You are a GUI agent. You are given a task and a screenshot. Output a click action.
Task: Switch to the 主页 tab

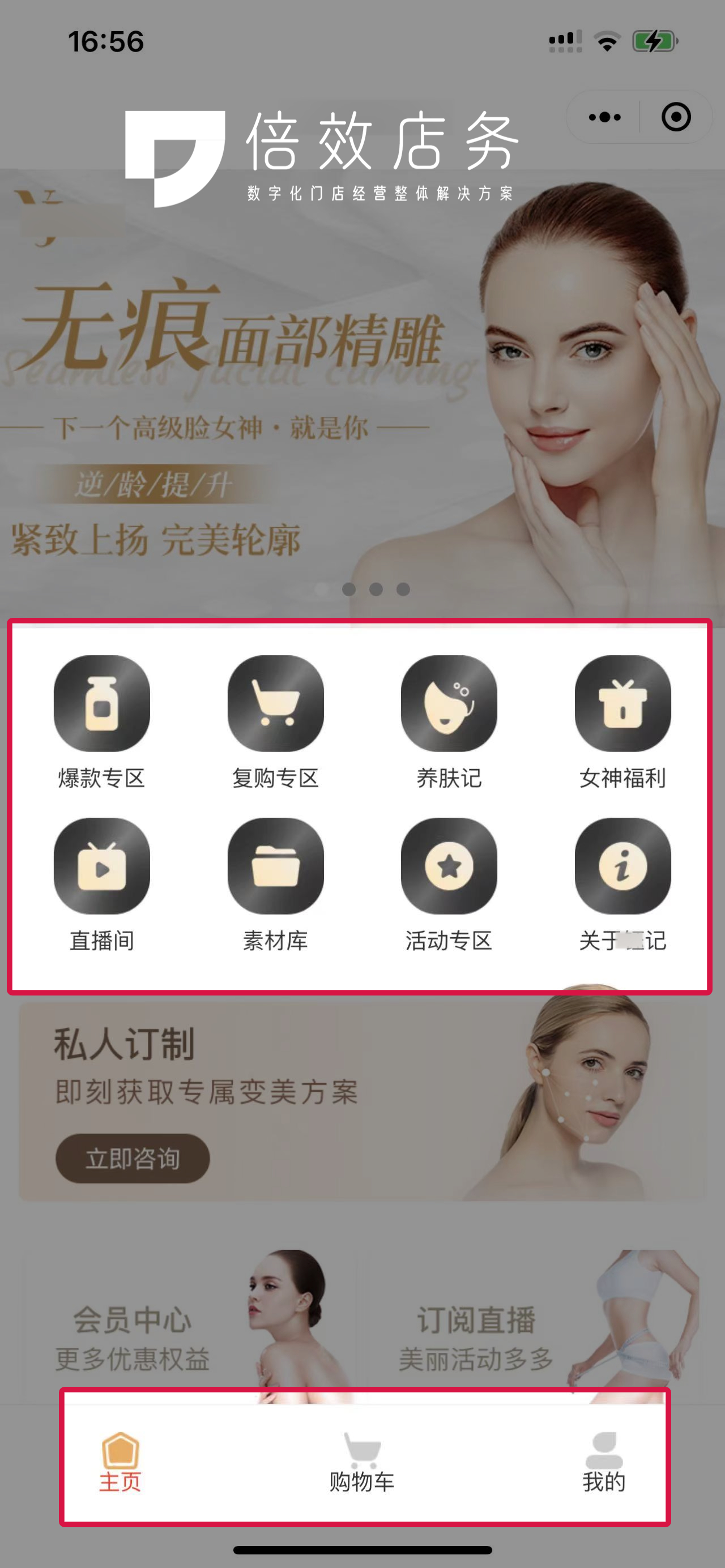pos(120,1462)
